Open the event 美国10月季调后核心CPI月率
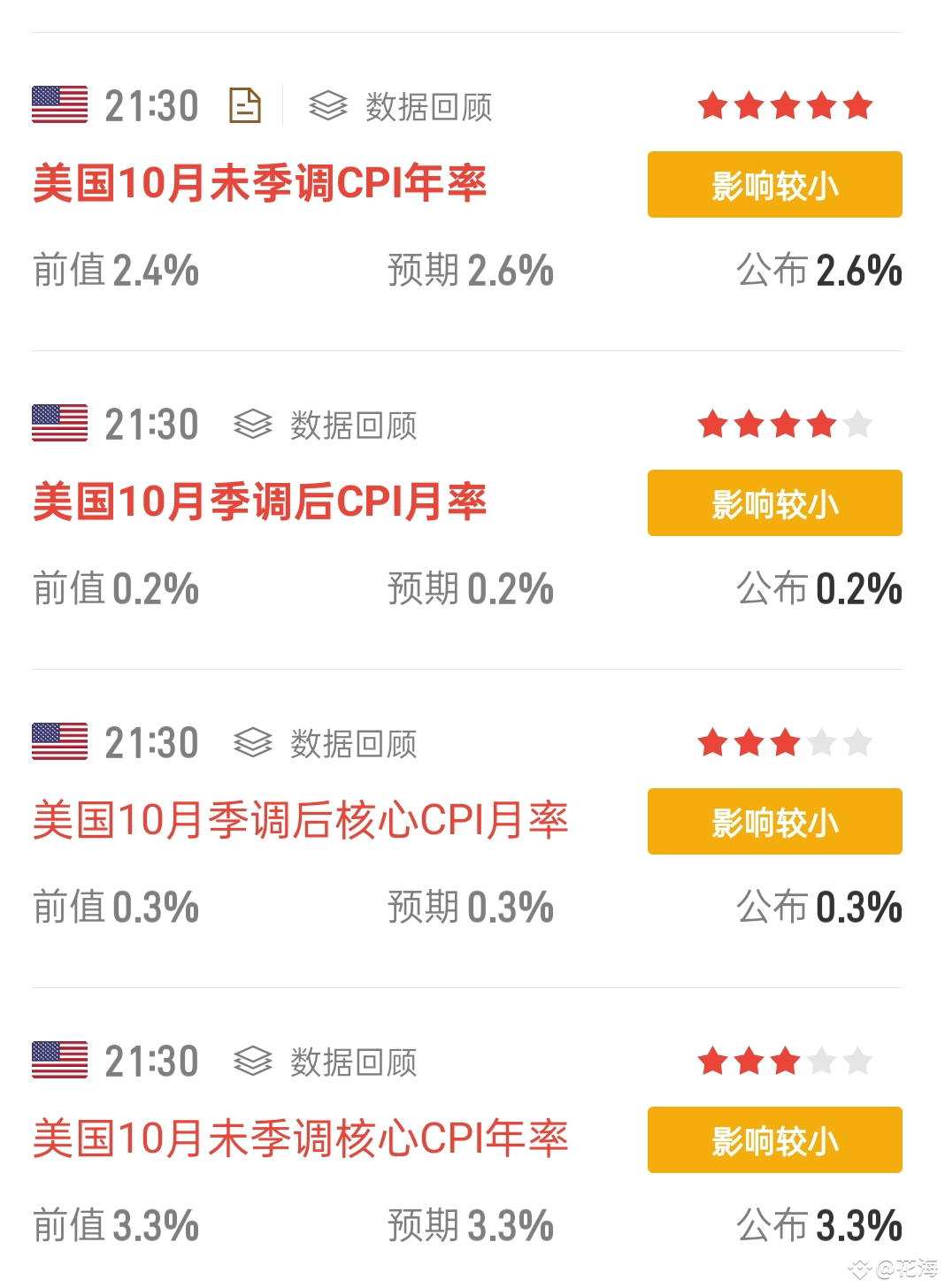The image size is (945, 1288). click(x=301, y=821)
